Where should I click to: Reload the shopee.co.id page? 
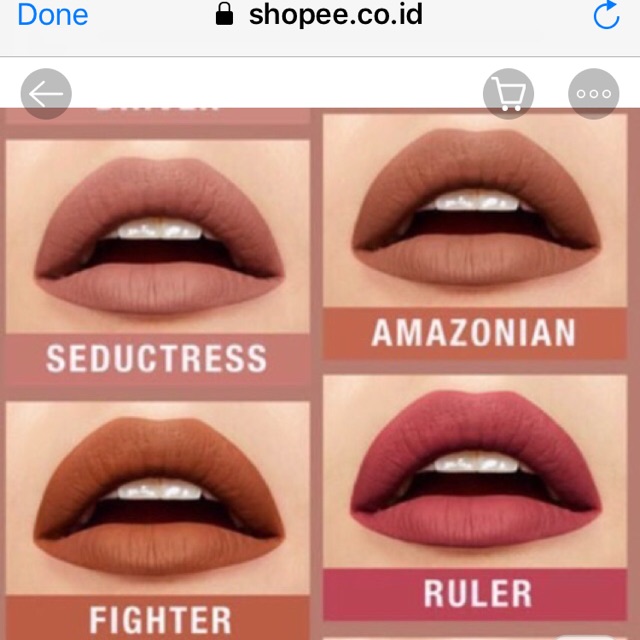coord(607,15)
